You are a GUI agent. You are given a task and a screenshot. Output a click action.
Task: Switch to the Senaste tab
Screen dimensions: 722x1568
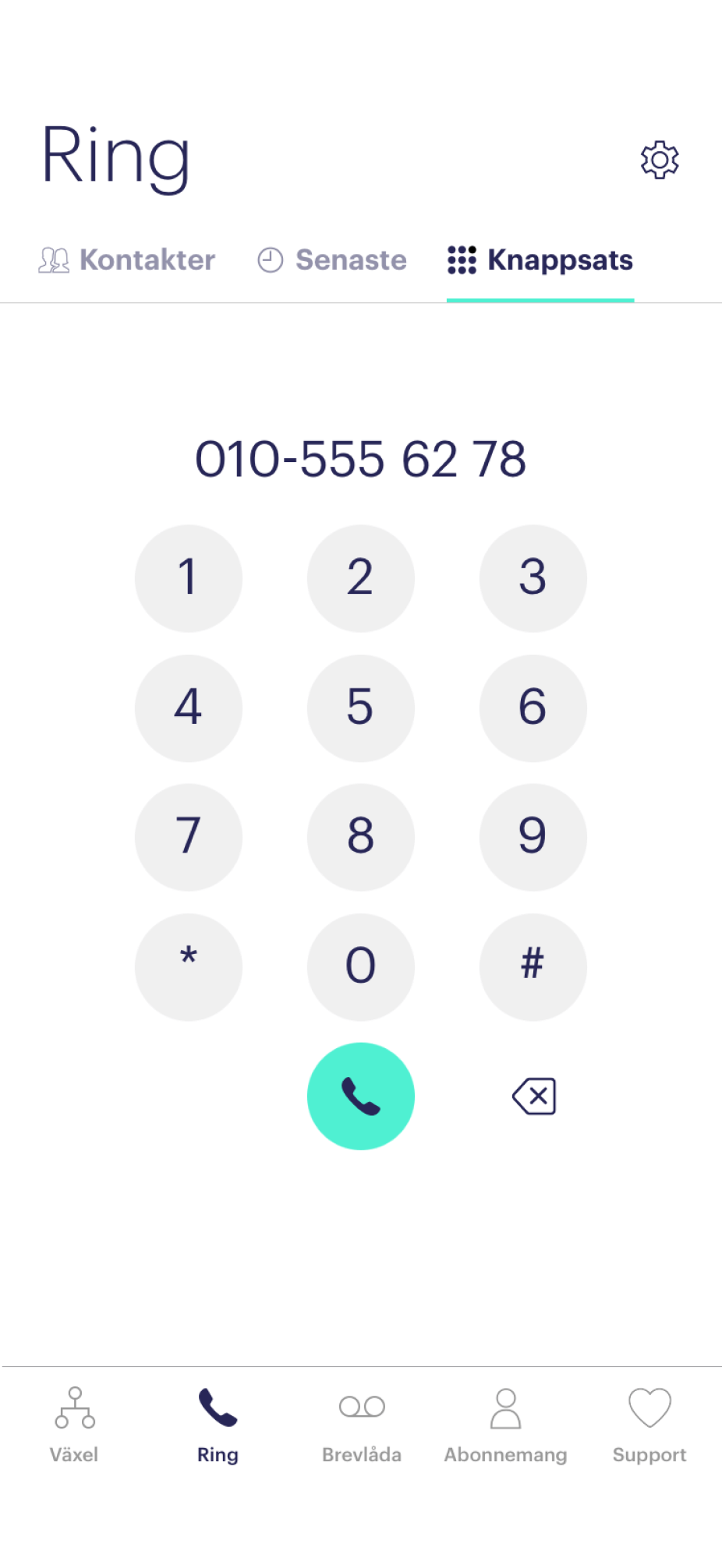click(x=332, y=260)
